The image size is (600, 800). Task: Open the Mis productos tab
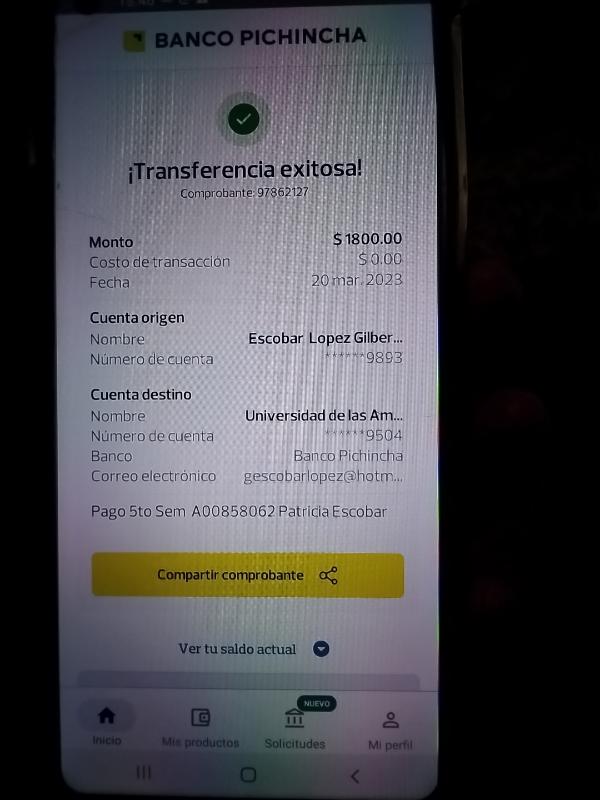pos(200,727)
